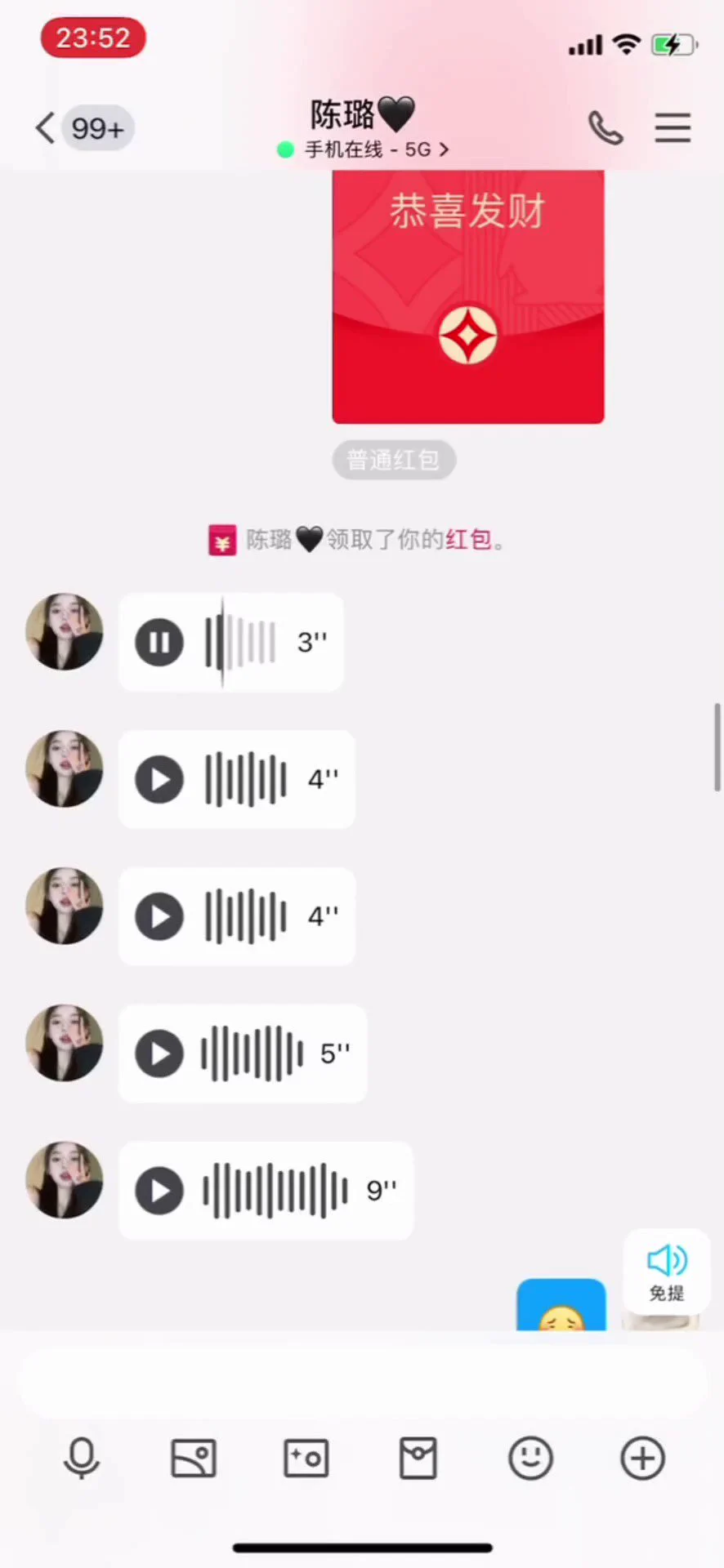Open the 恭喜发财 red packet
This screenshot has height=1568, width=724.
coord(467,296)
